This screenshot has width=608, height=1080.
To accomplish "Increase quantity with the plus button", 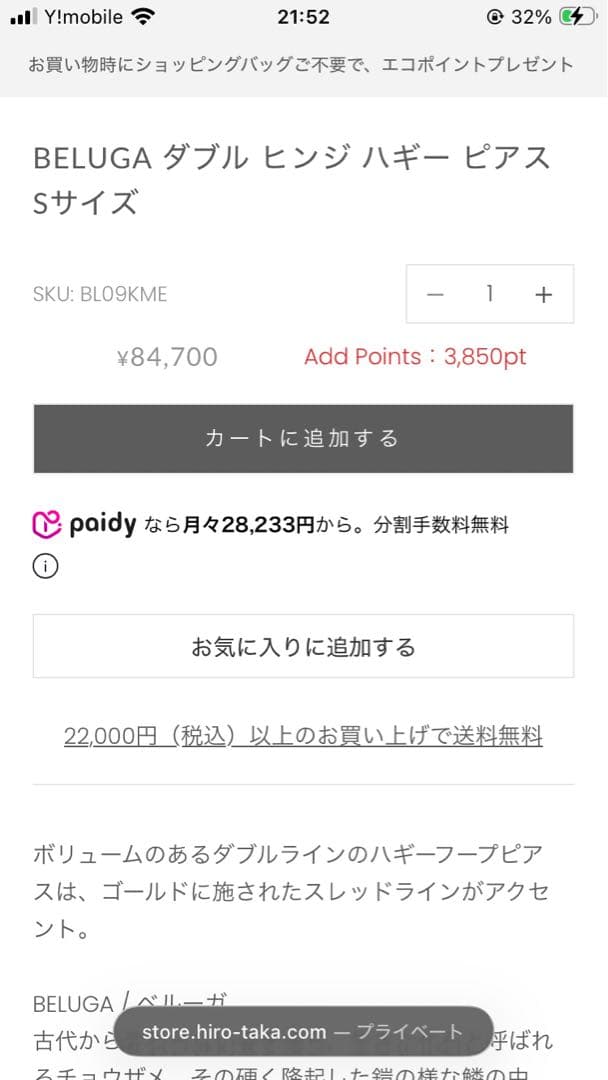I will click(543, 294).
